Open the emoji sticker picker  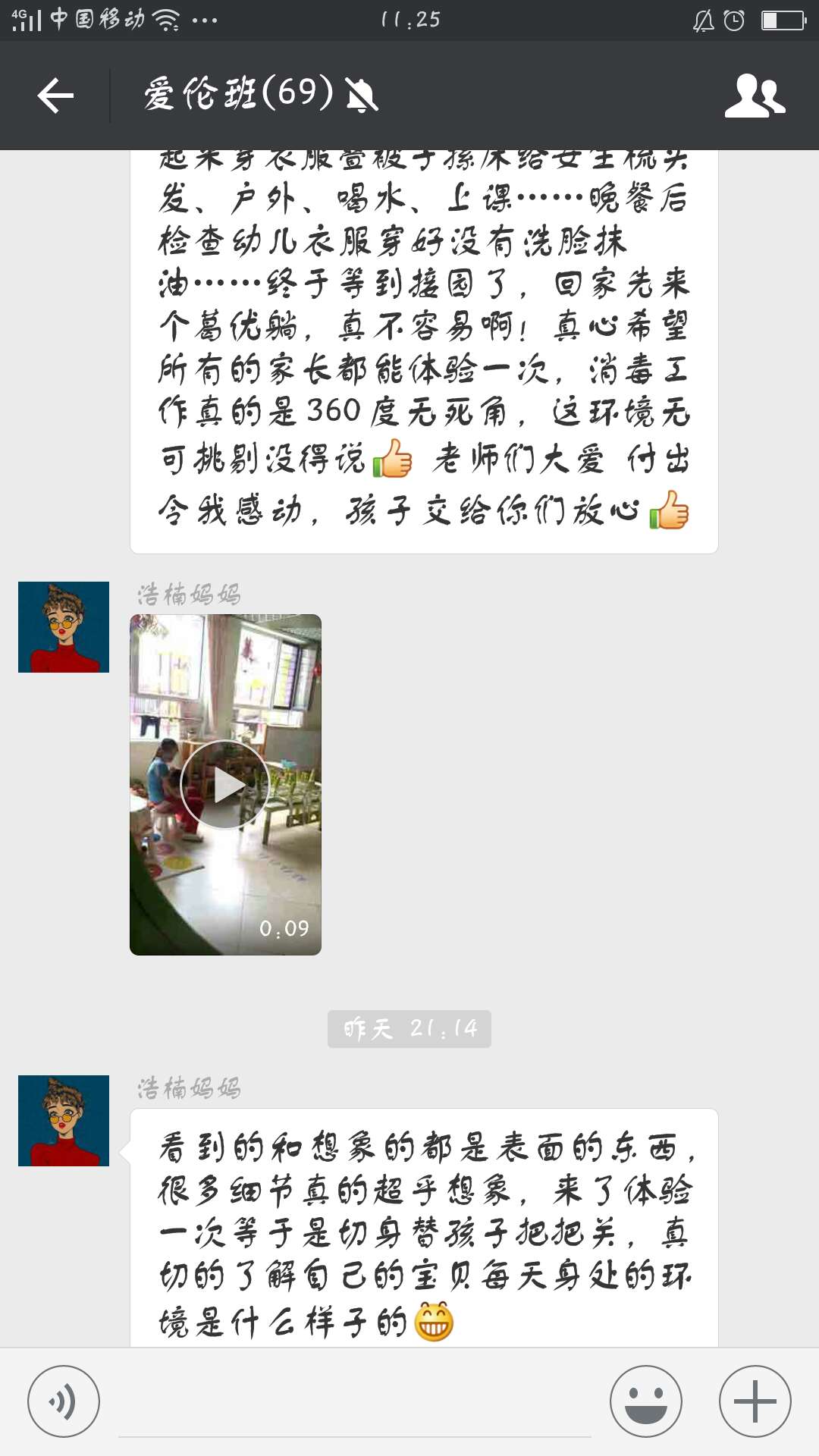click(x=645, y=1401)
